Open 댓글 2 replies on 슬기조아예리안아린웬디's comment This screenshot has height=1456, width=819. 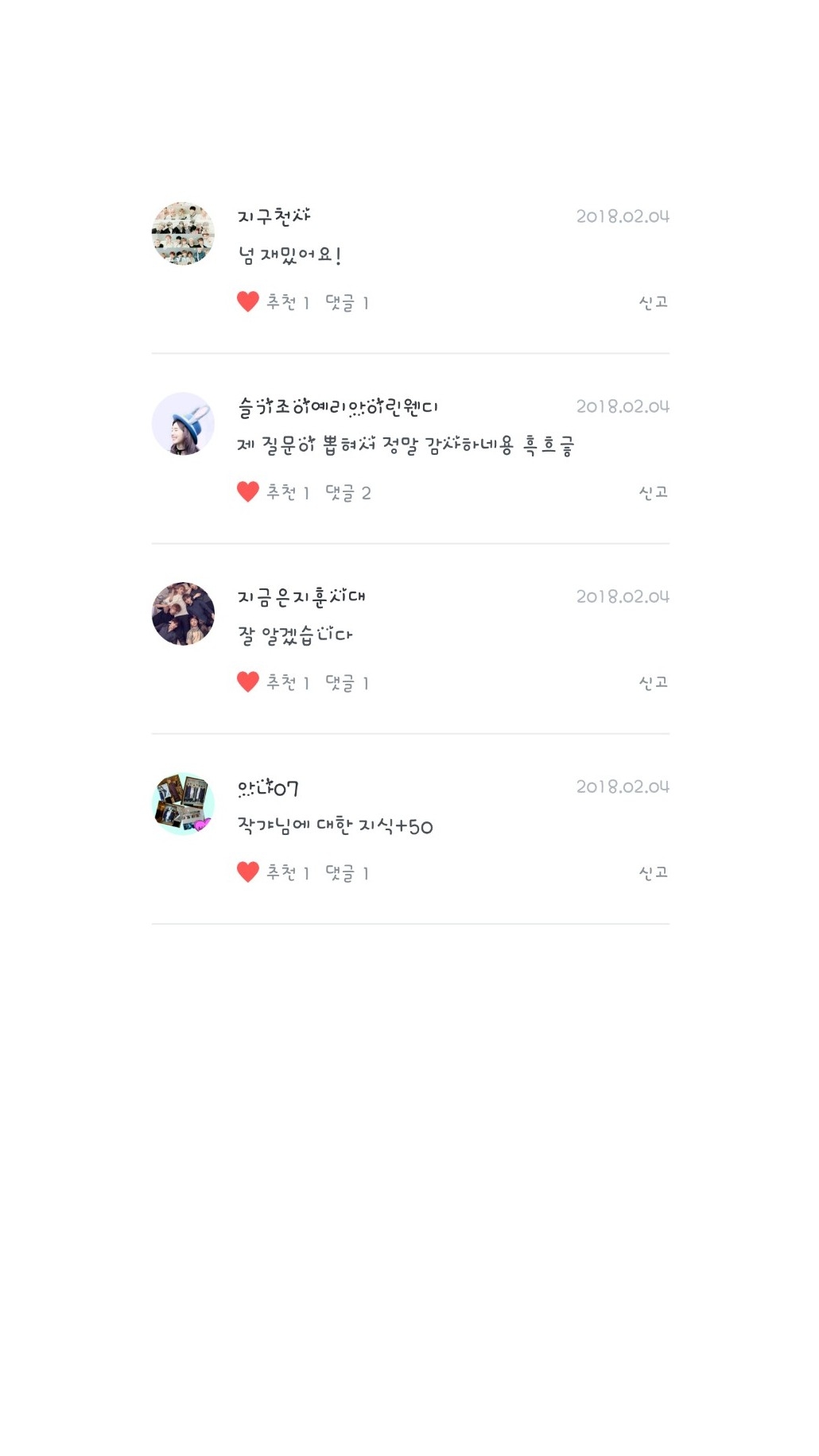pyautogui.click(x=347, y=493)
